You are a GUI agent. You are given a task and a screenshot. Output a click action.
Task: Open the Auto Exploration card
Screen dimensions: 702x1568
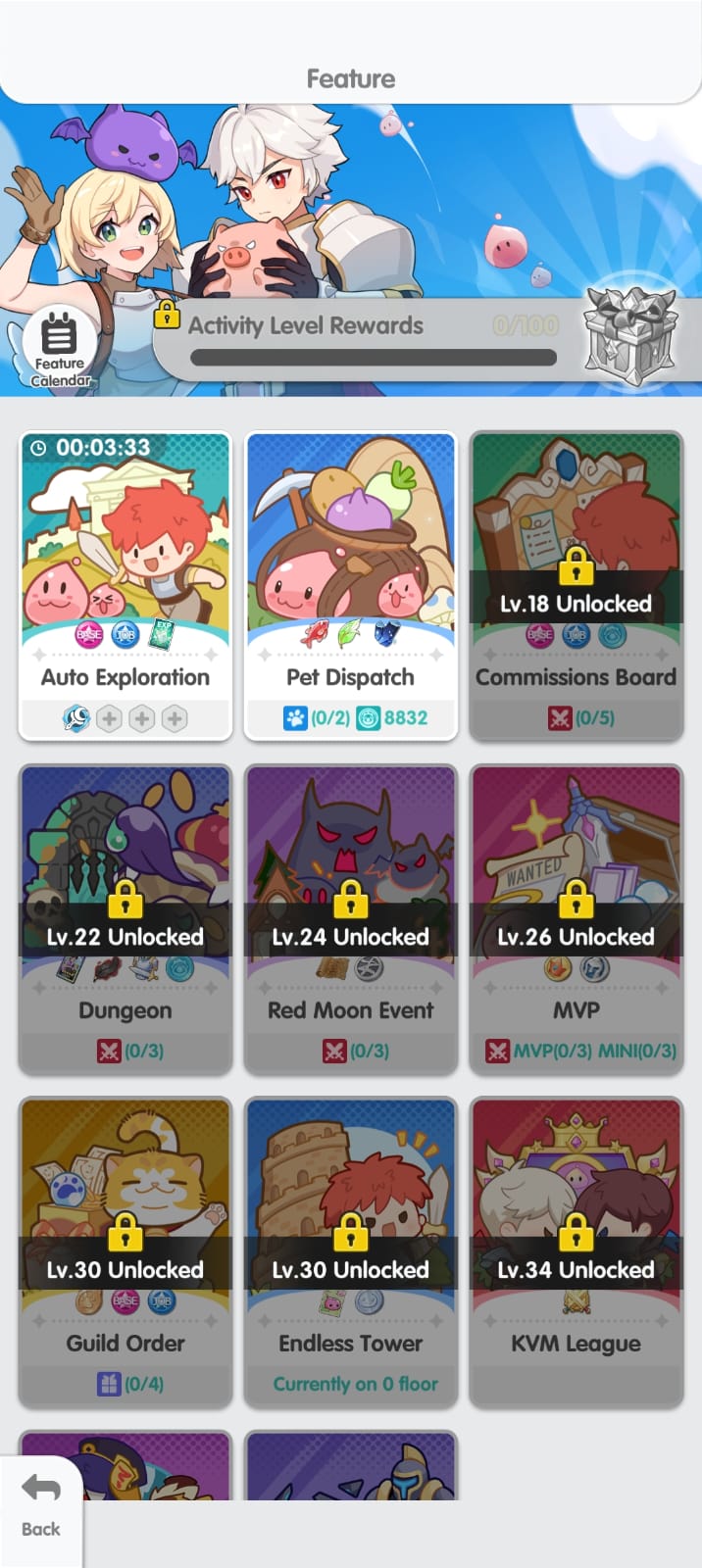point(125,585)
